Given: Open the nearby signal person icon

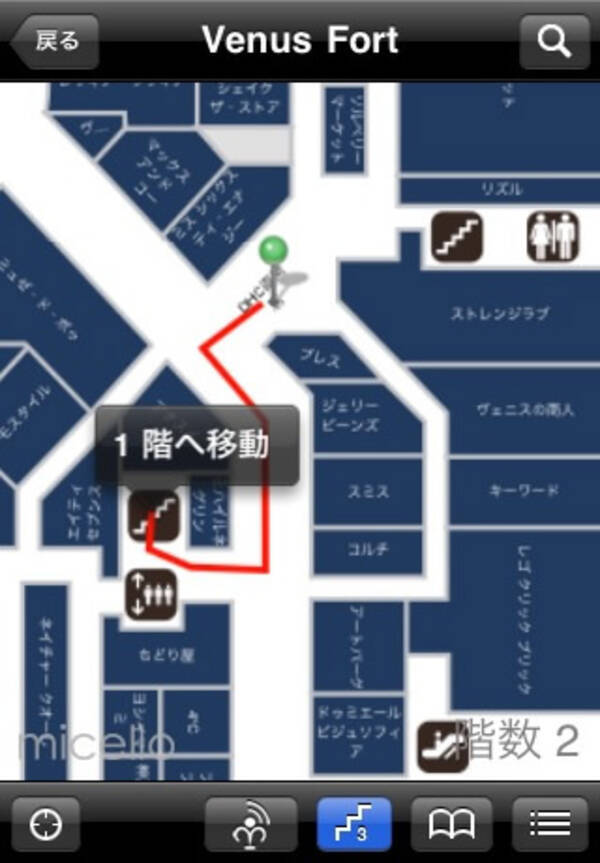Looking at the screenshot, I should point(250,825).
